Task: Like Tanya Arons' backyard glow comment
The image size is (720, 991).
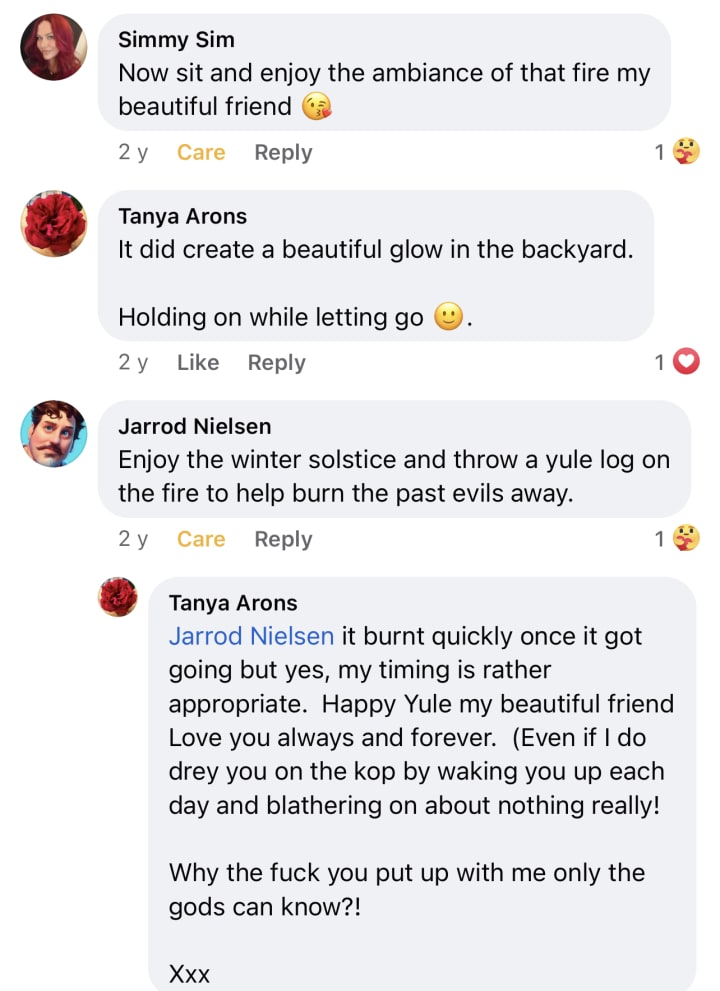Action: tap(198, 362)
